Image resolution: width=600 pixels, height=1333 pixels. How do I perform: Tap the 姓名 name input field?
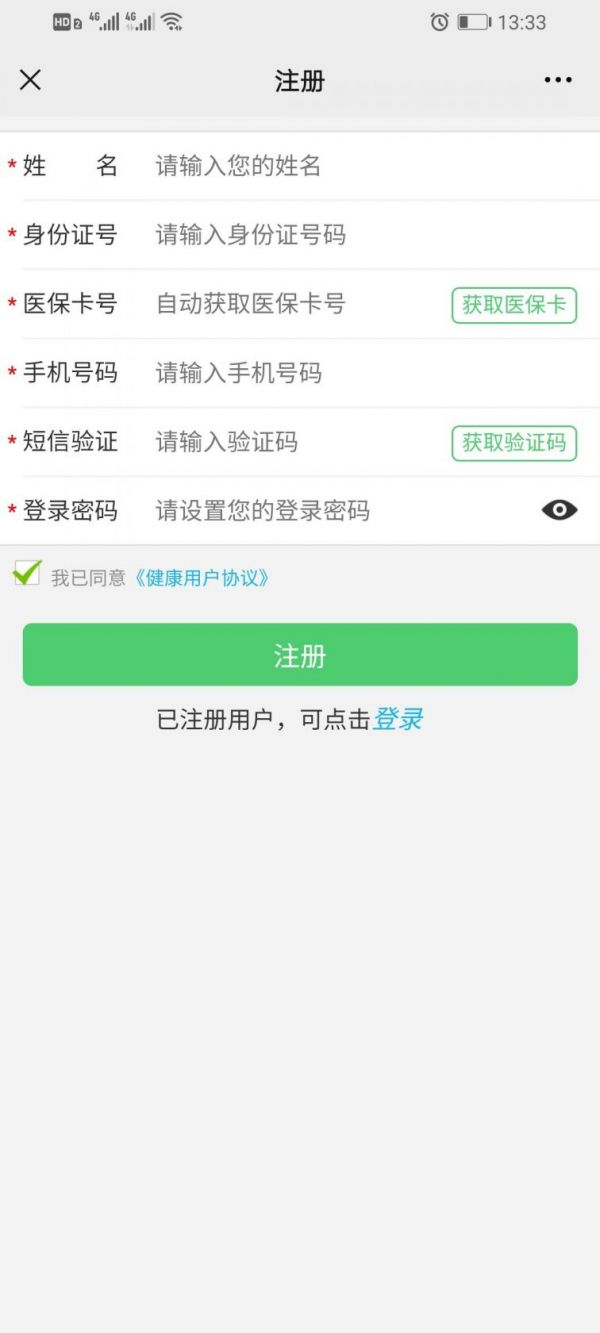(370, 166)
